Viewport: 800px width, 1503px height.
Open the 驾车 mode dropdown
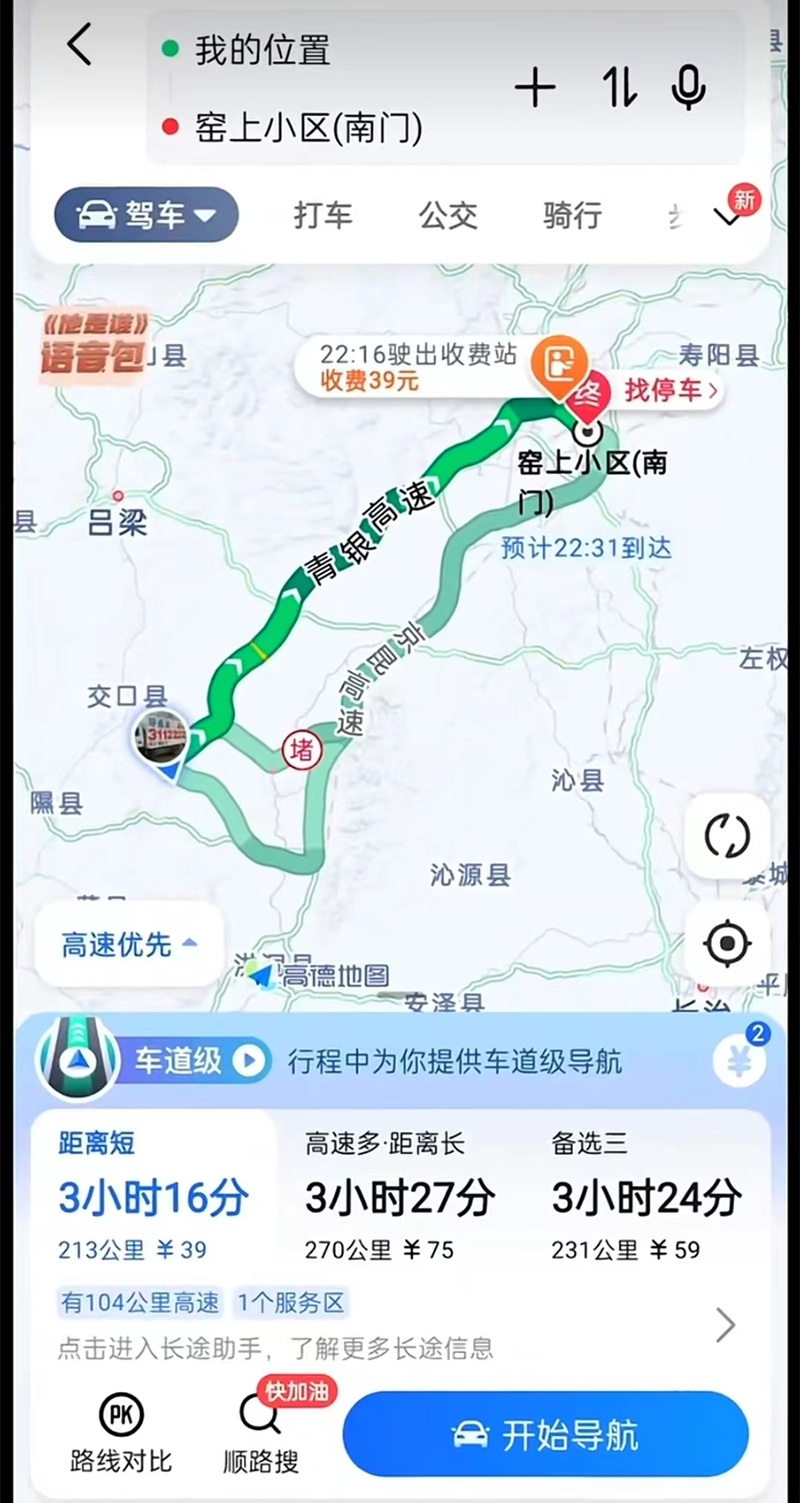point(145,215)
